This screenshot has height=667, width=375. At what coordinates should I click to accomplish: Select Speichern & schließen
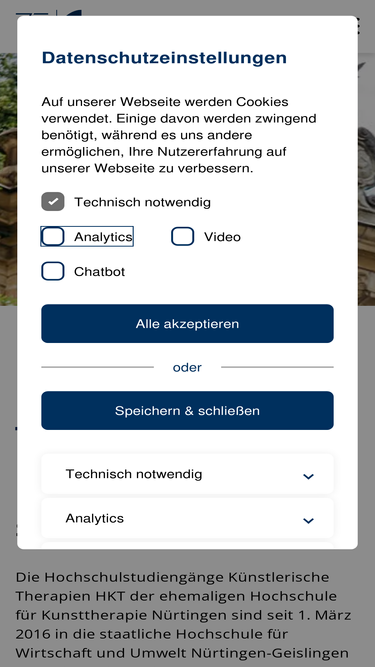coord(188,410)
